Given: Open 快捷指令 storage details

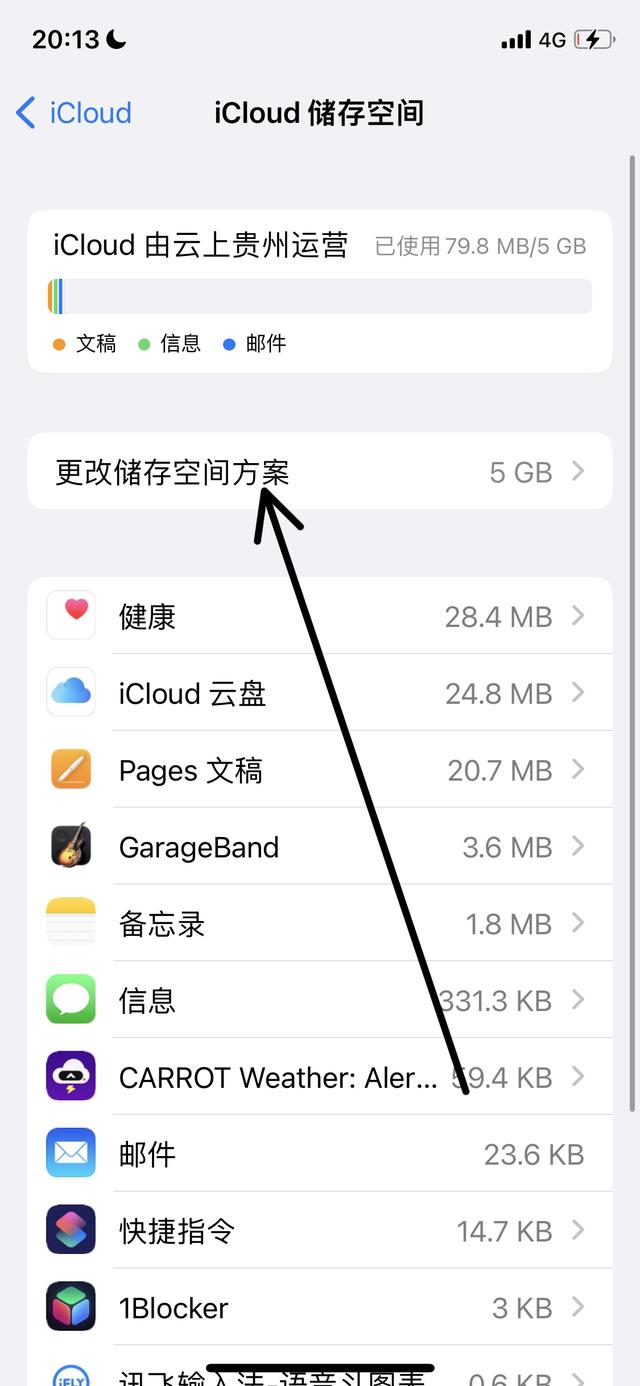Looking at the screenshot, I should [x=319, y=1231].
